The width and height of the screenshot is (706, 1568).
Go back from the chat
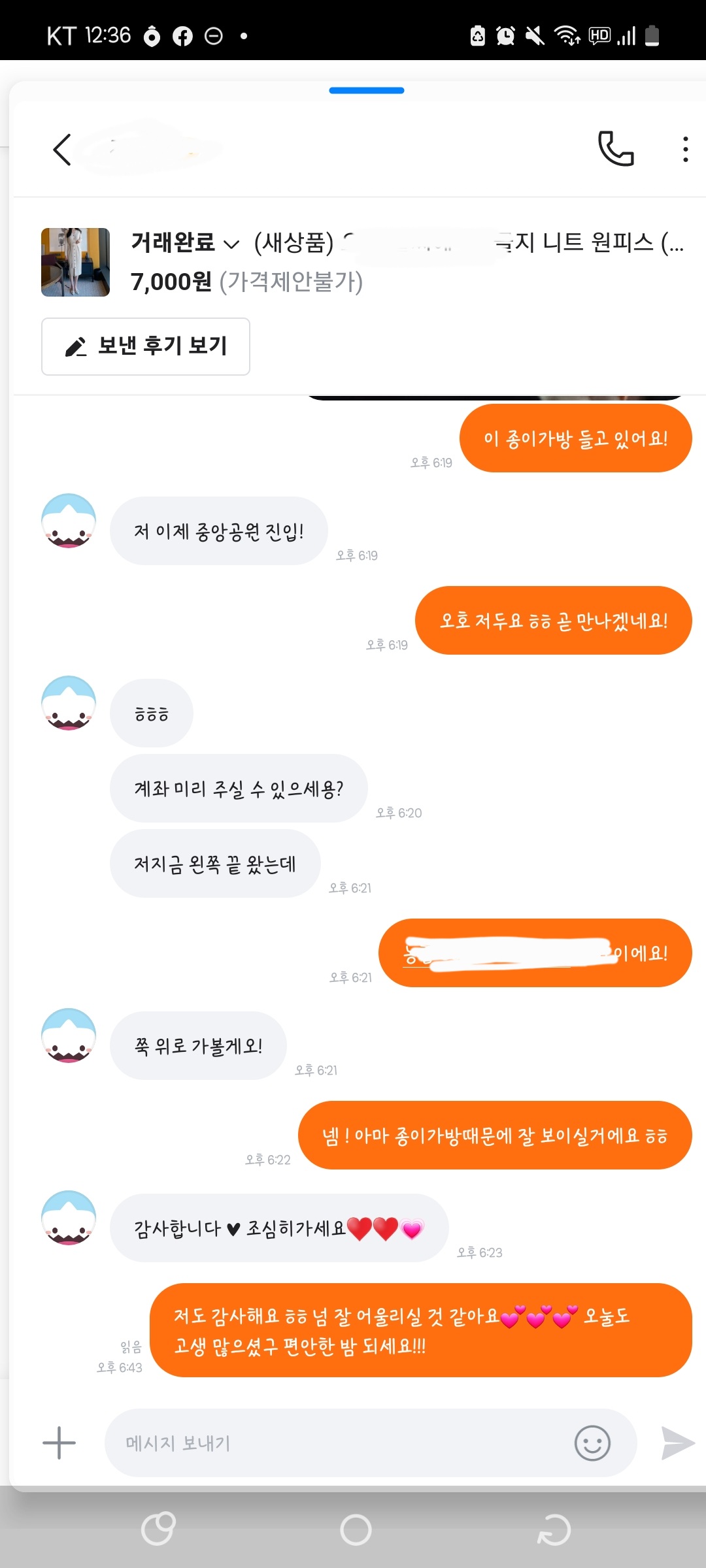(x=62, y=150)
